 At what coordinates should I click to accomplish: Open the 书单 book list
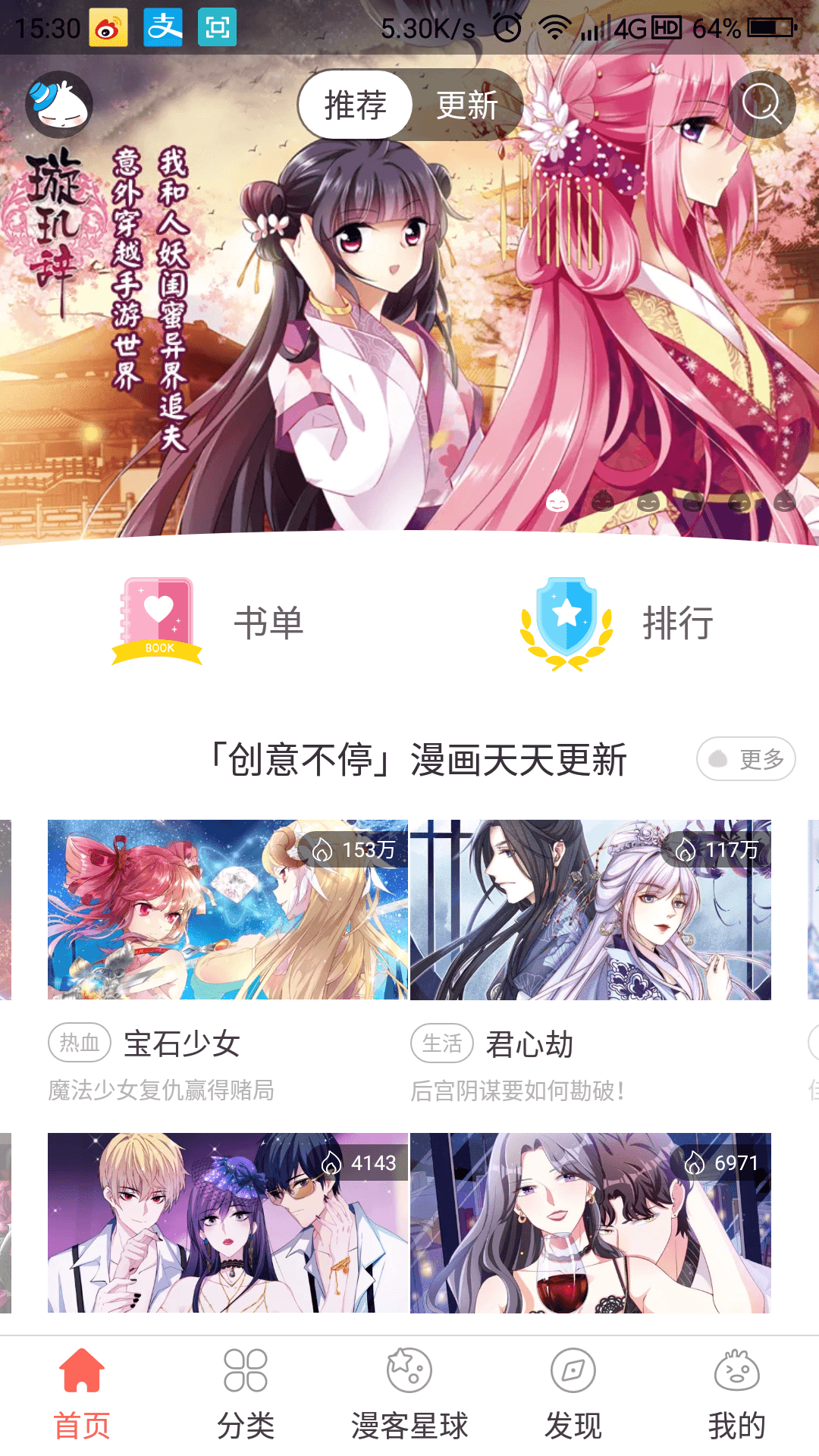coord(209,623)
